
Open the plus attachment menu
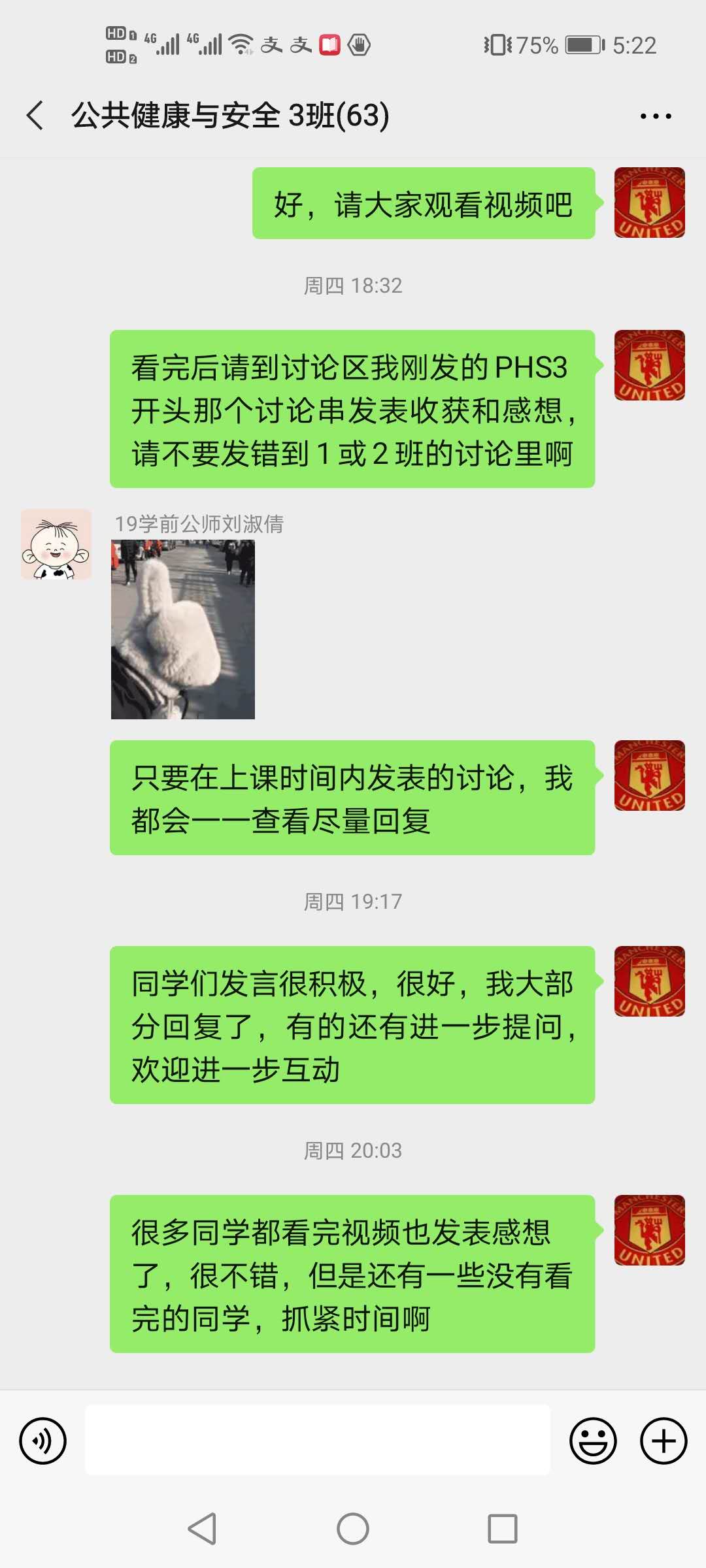pyautogui.click(x=663, y=1441)
